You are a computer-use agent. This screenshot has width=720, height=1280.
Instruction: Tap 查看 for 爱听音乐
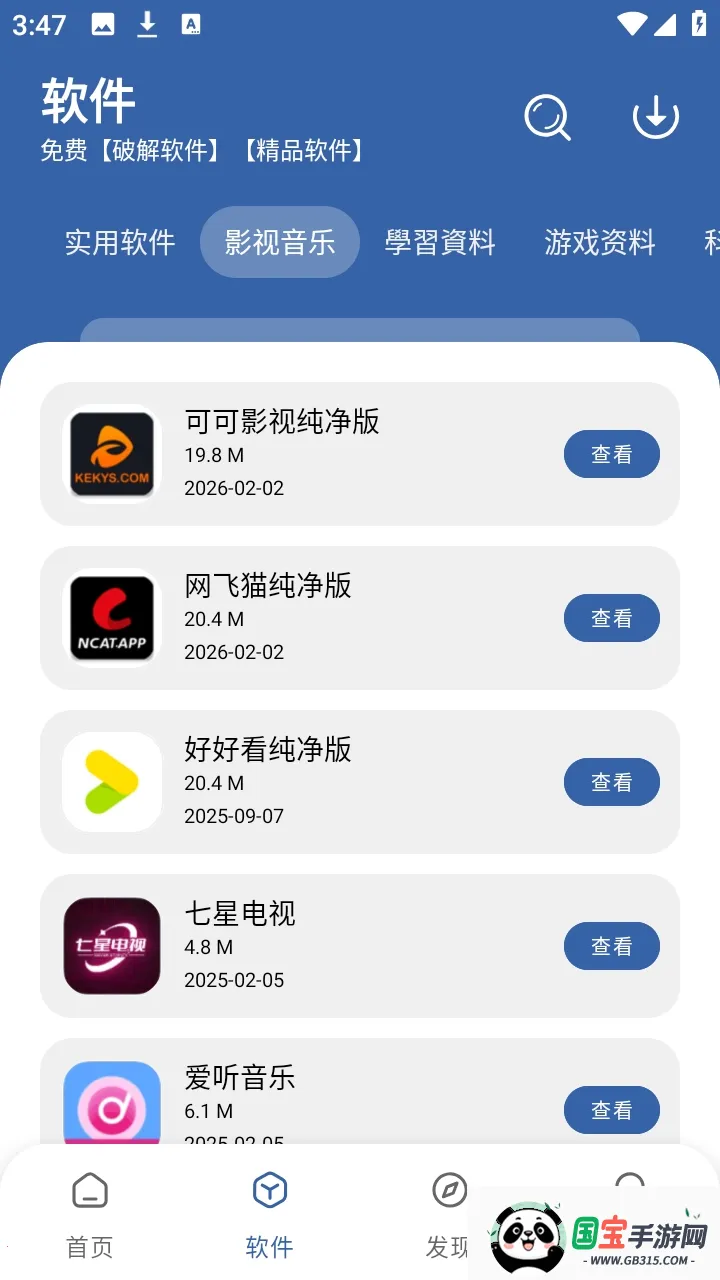[x=612, y=1110]
